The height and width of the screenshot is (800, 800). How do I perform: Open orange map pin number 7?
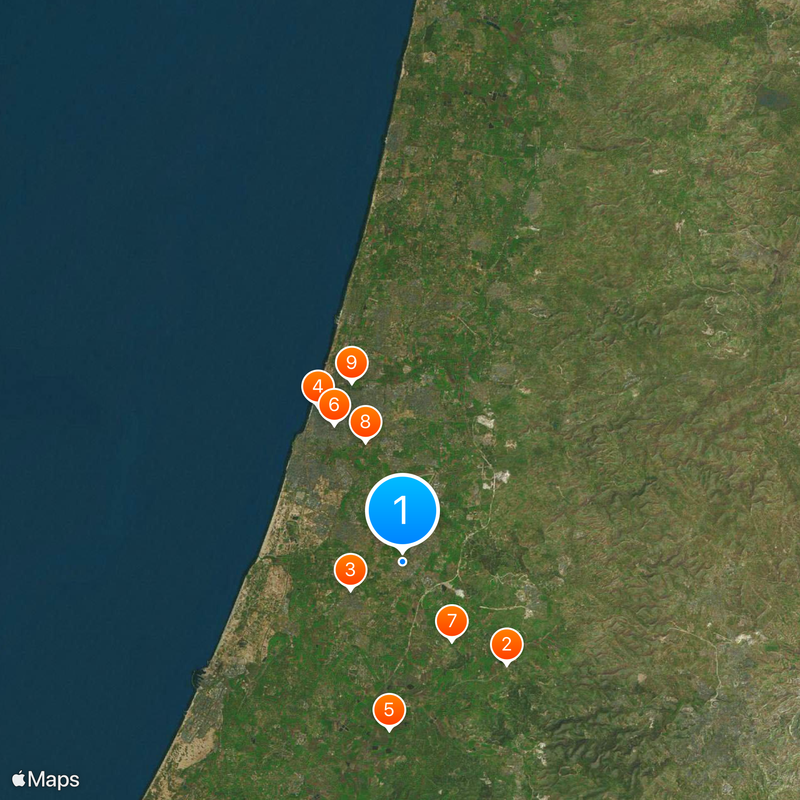452,622
